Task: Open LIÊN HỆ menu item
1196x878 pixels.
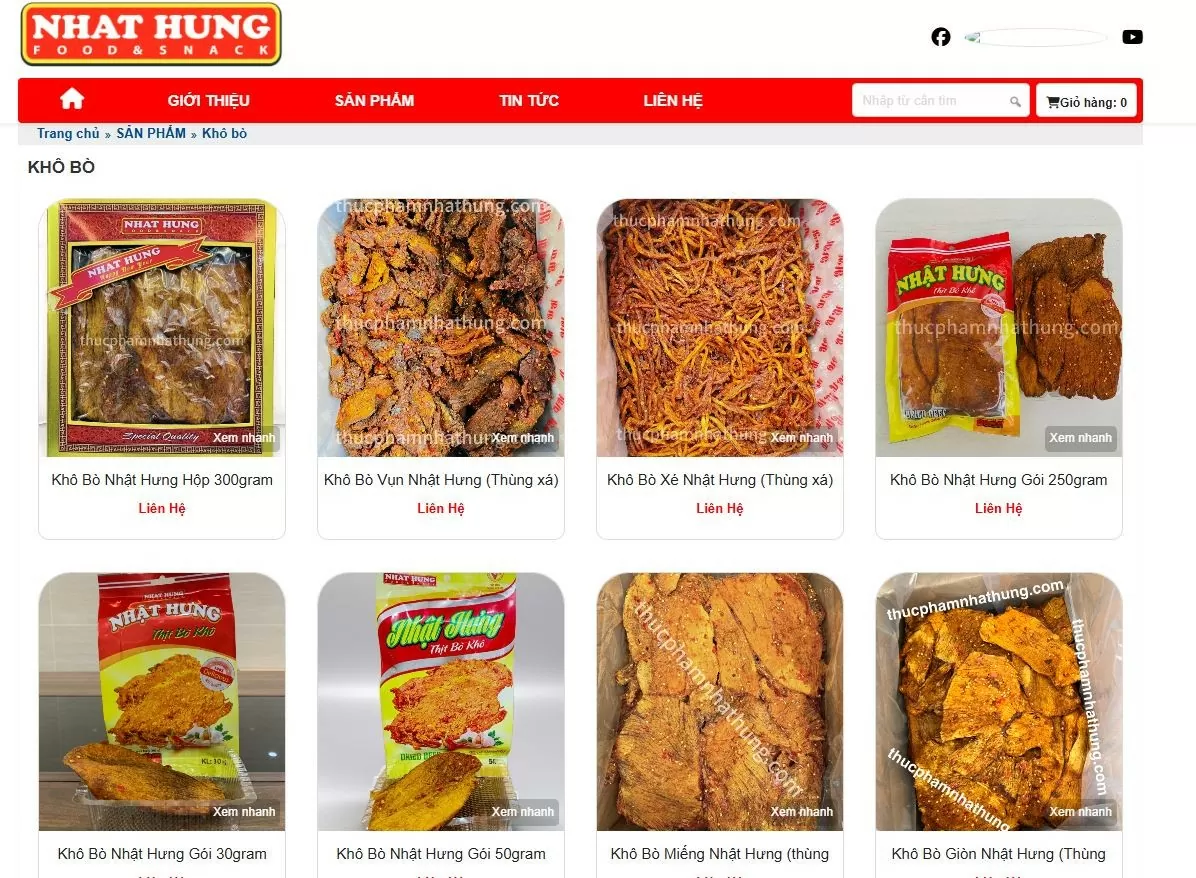Action: point(673,100)
